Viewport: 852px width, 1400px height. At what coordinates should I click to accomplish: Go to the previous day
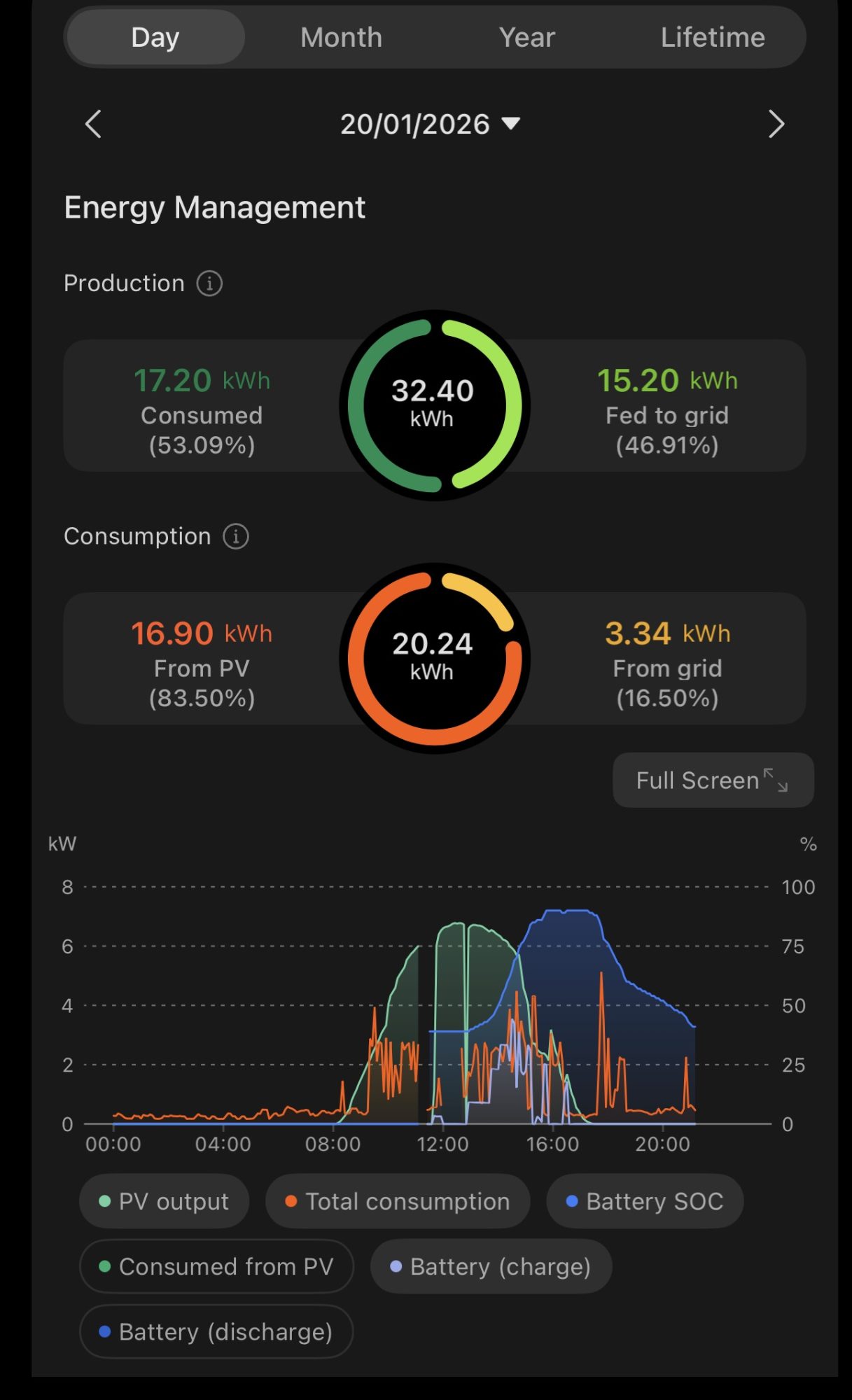[93, 125]
